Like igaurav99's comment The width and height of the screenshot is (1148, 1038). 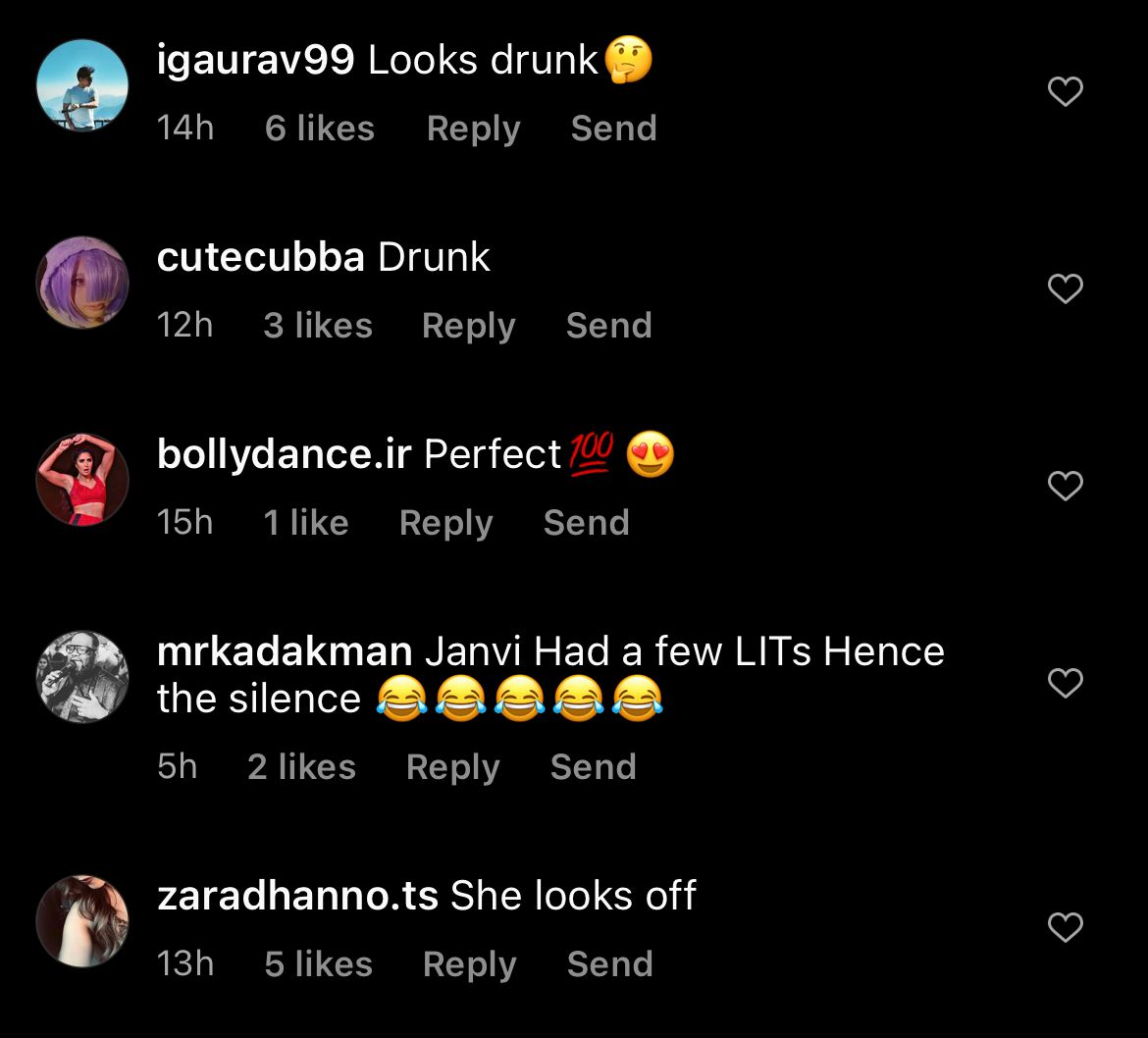tap(1065, 92)
